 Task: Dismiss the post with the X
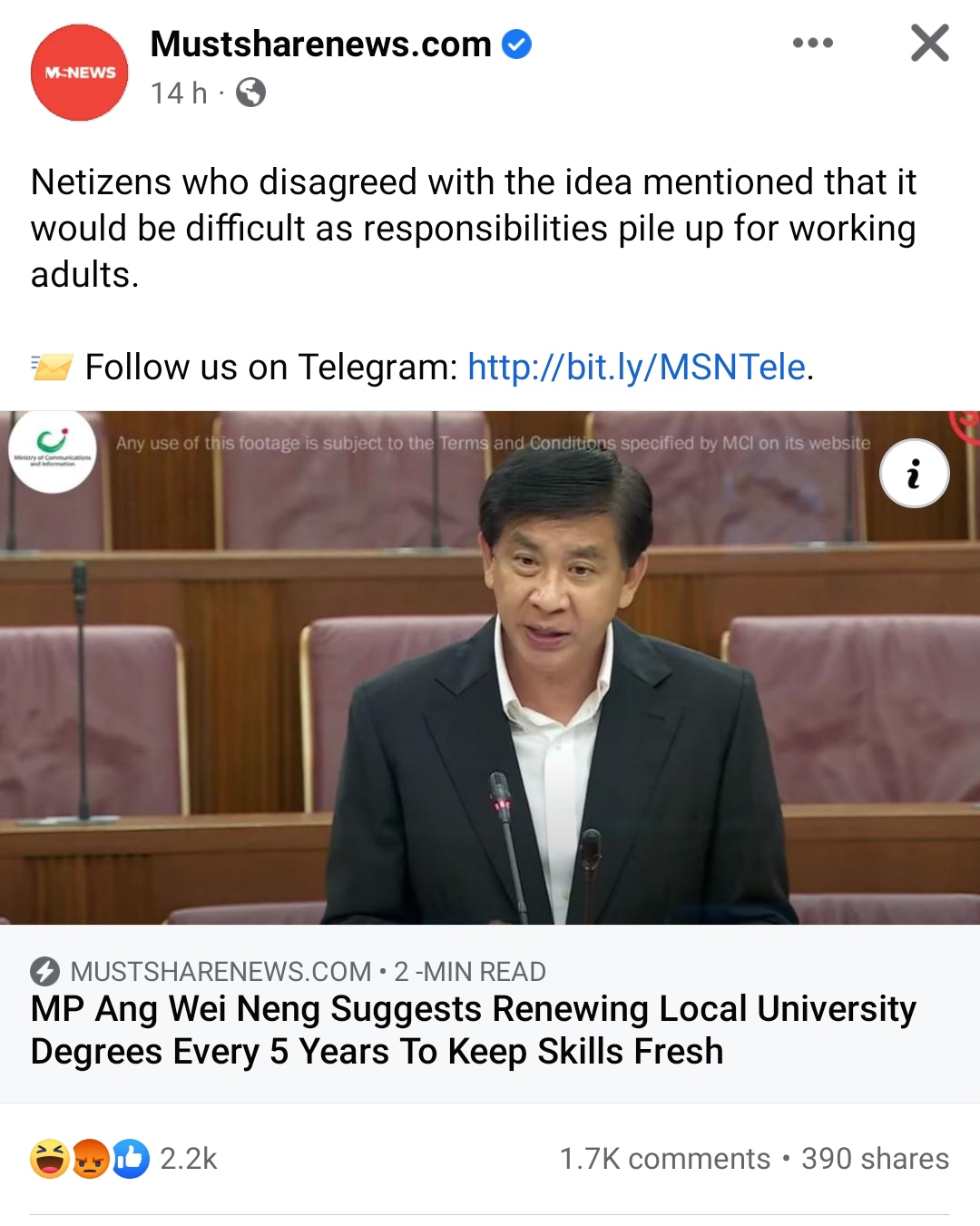click(929, 43)
